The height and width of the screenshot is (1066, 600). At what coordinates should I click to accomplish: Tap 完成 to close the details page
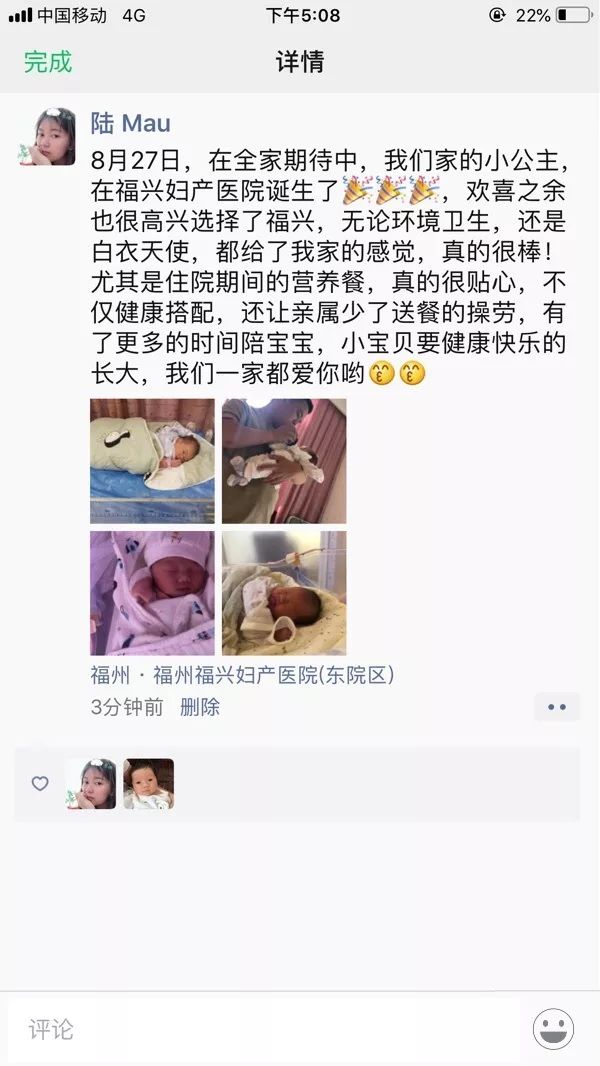[48, 62]
